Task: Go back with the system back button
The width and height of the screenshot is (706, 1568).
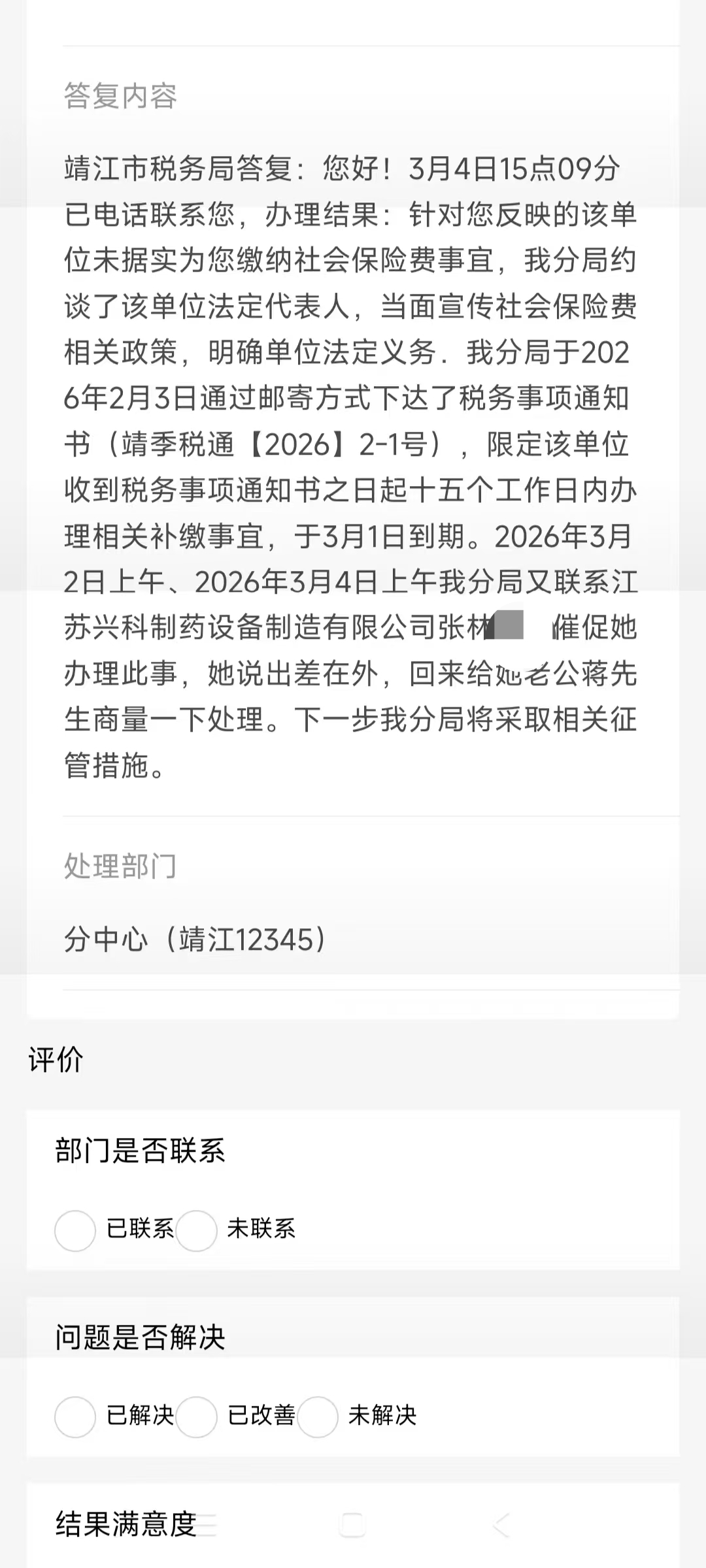Action: pos(501,1525)
